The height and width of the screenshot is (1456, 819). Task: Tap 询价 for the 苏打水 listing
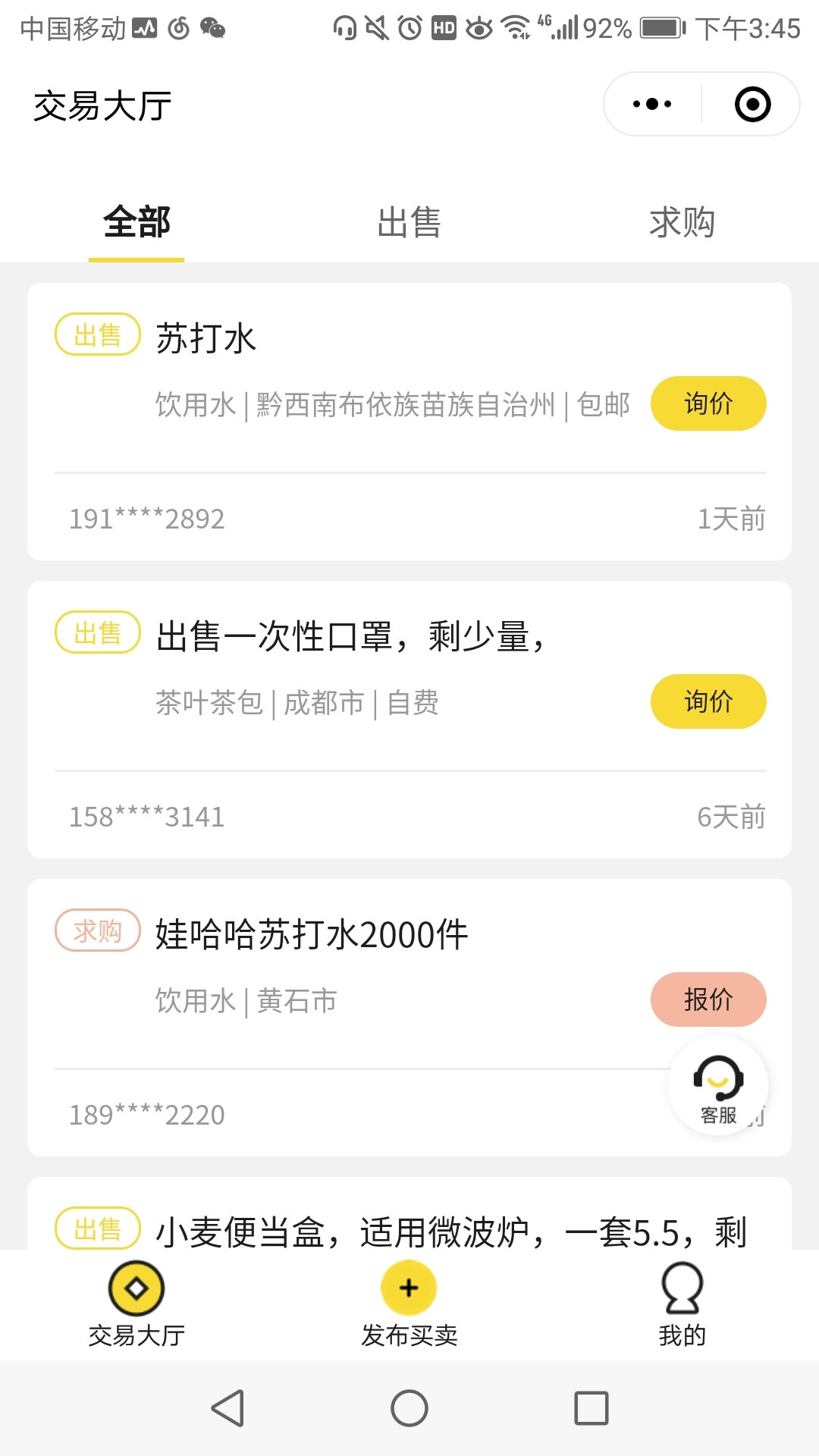point(708,403)
